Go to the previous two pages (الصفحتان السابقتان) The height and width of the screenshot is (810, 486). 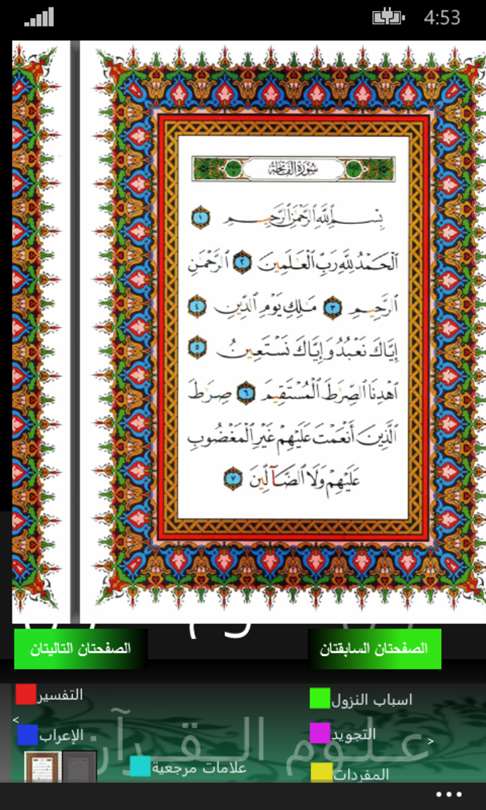point(374,648)
